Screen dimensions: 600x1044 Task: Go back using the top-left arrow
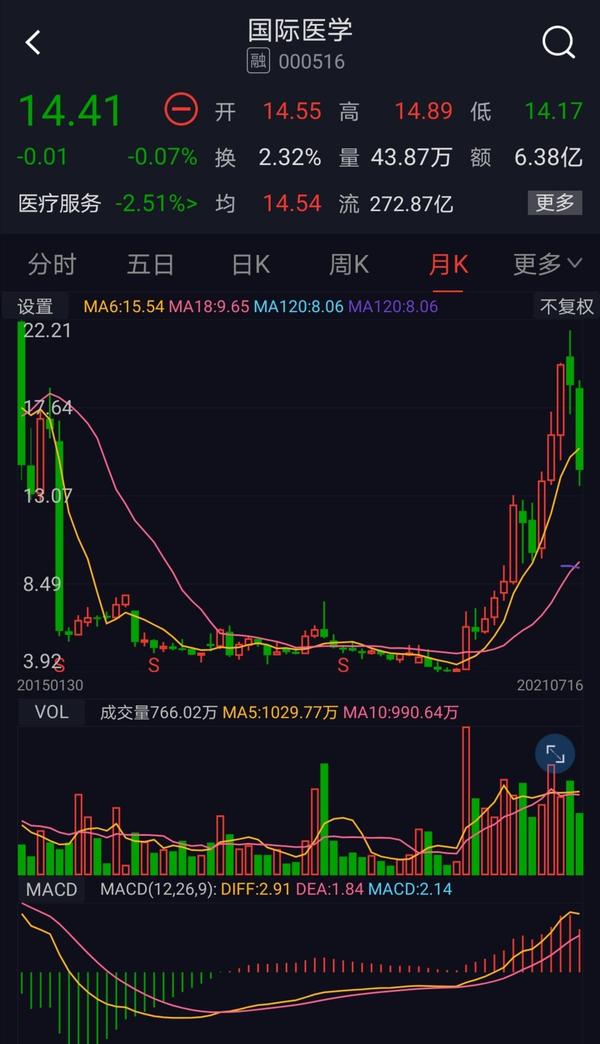pos(34,42)
